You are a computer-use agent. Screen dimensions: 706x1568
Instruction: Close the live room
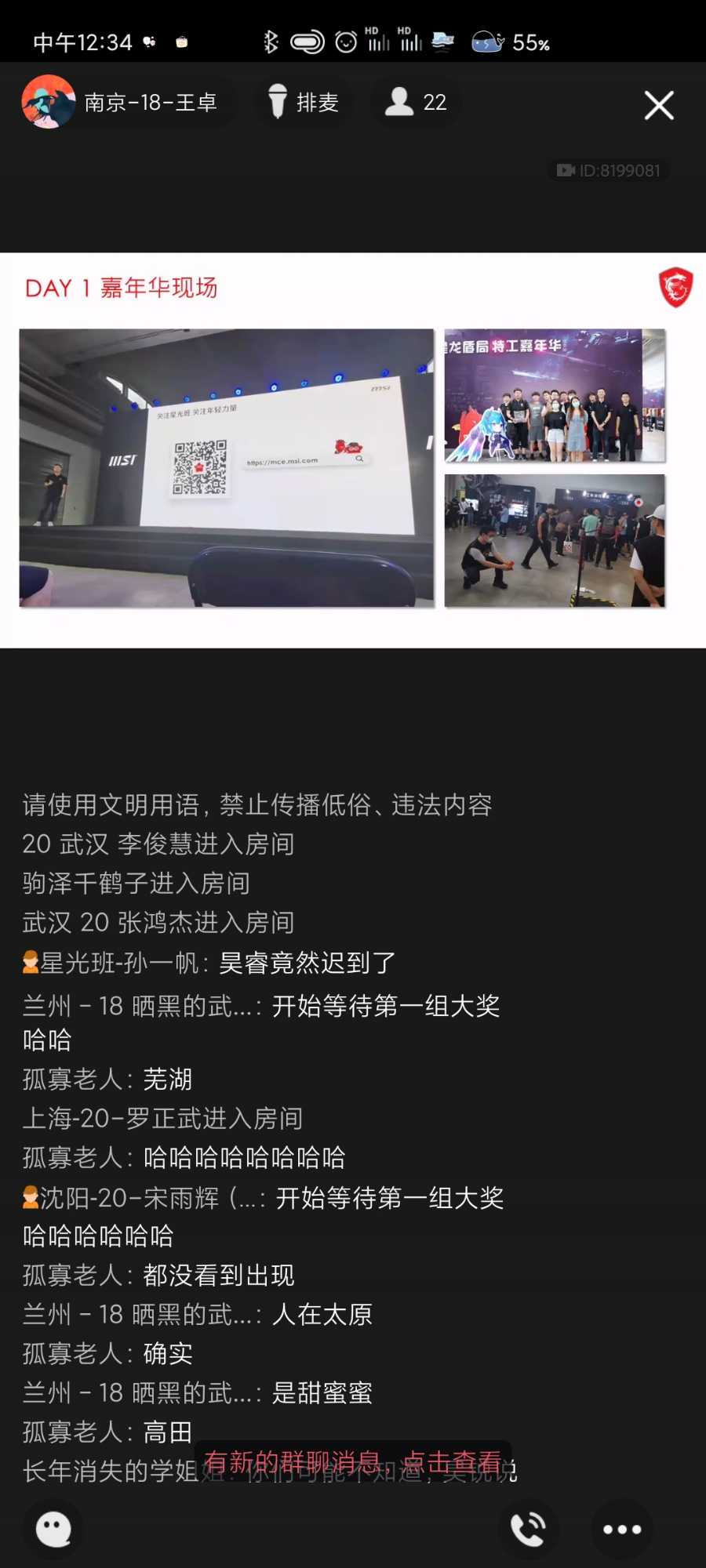point(658,105)
